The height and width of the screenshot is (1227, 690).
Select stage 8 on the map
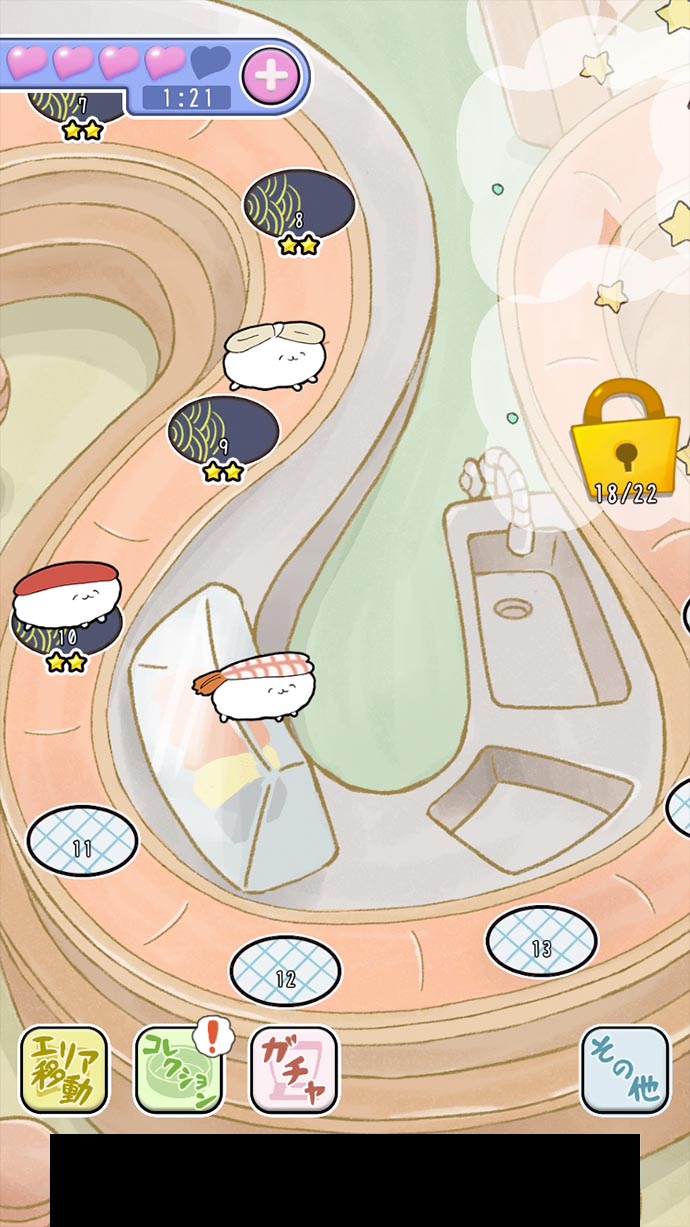(299, 204)
